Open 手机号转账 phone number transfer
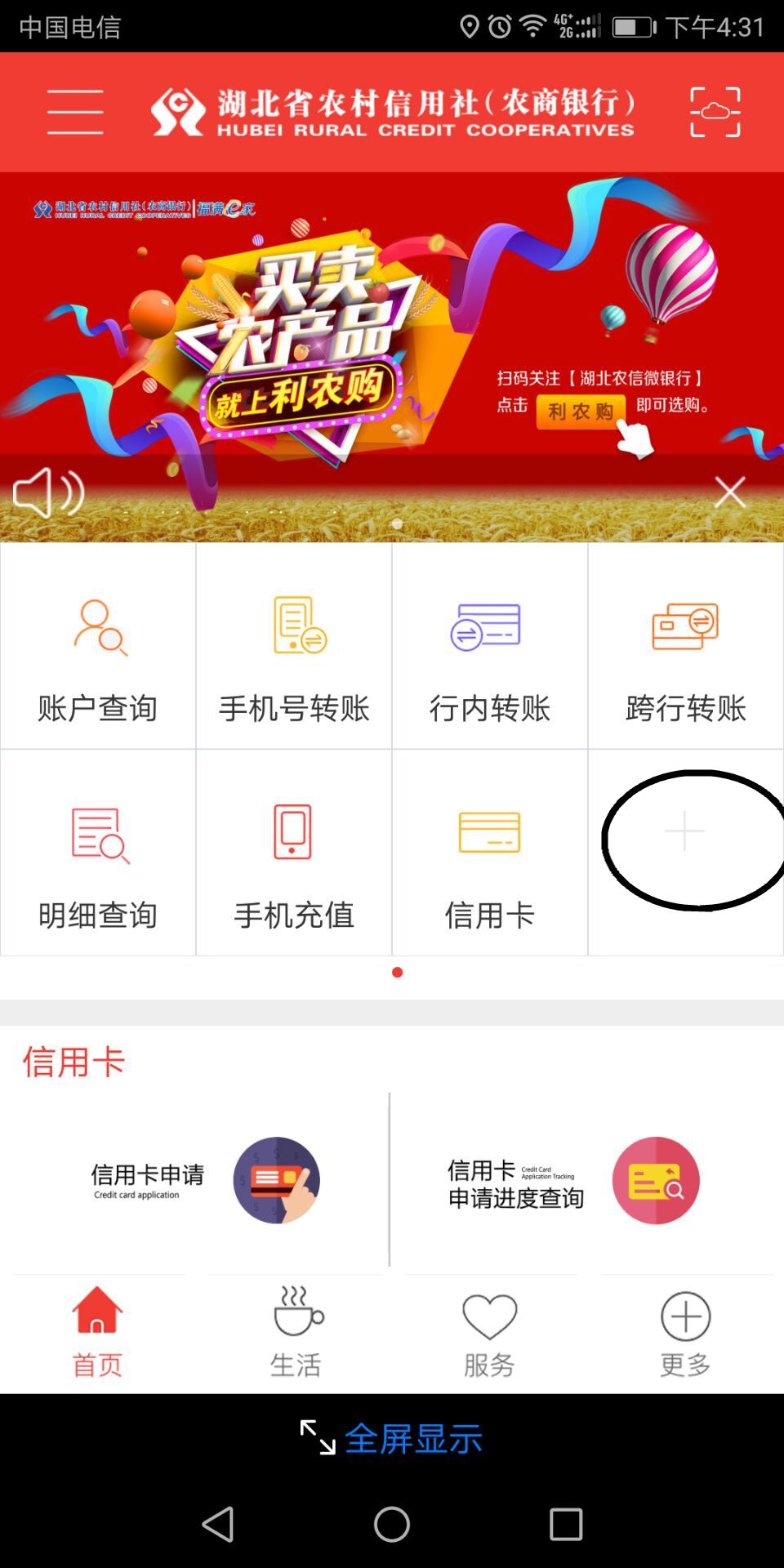784x1568 pixels. 294,647
